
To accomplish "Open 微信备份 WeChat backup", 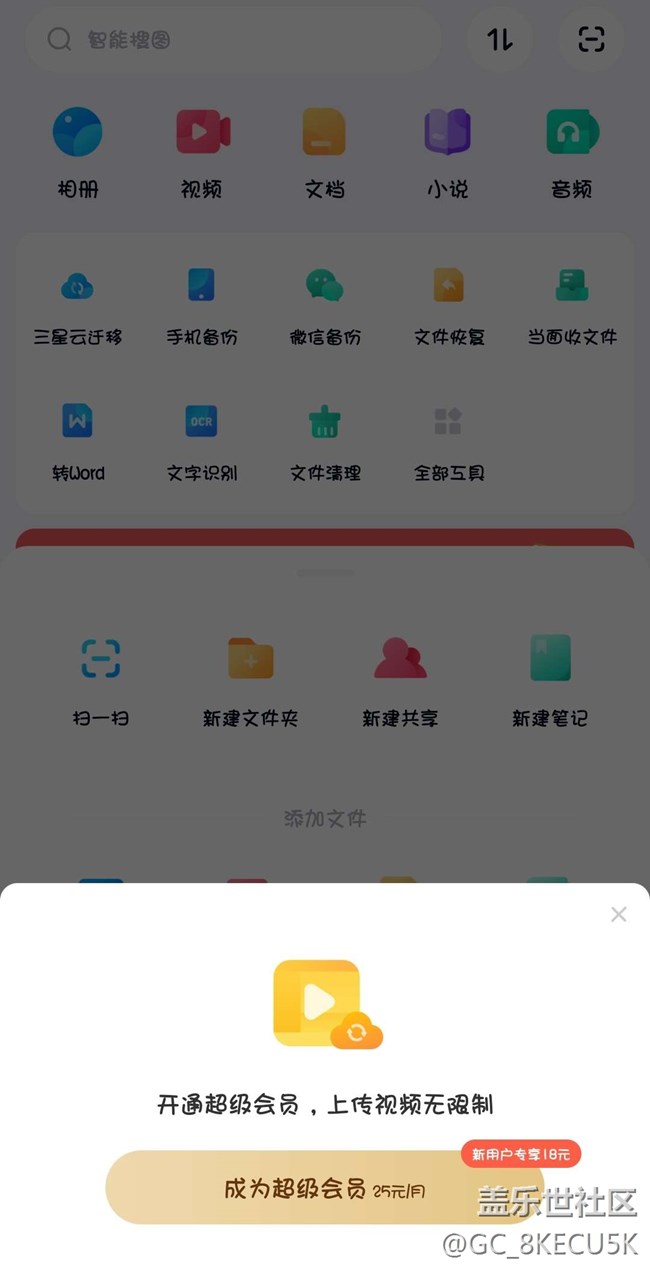I will point(325,305).
